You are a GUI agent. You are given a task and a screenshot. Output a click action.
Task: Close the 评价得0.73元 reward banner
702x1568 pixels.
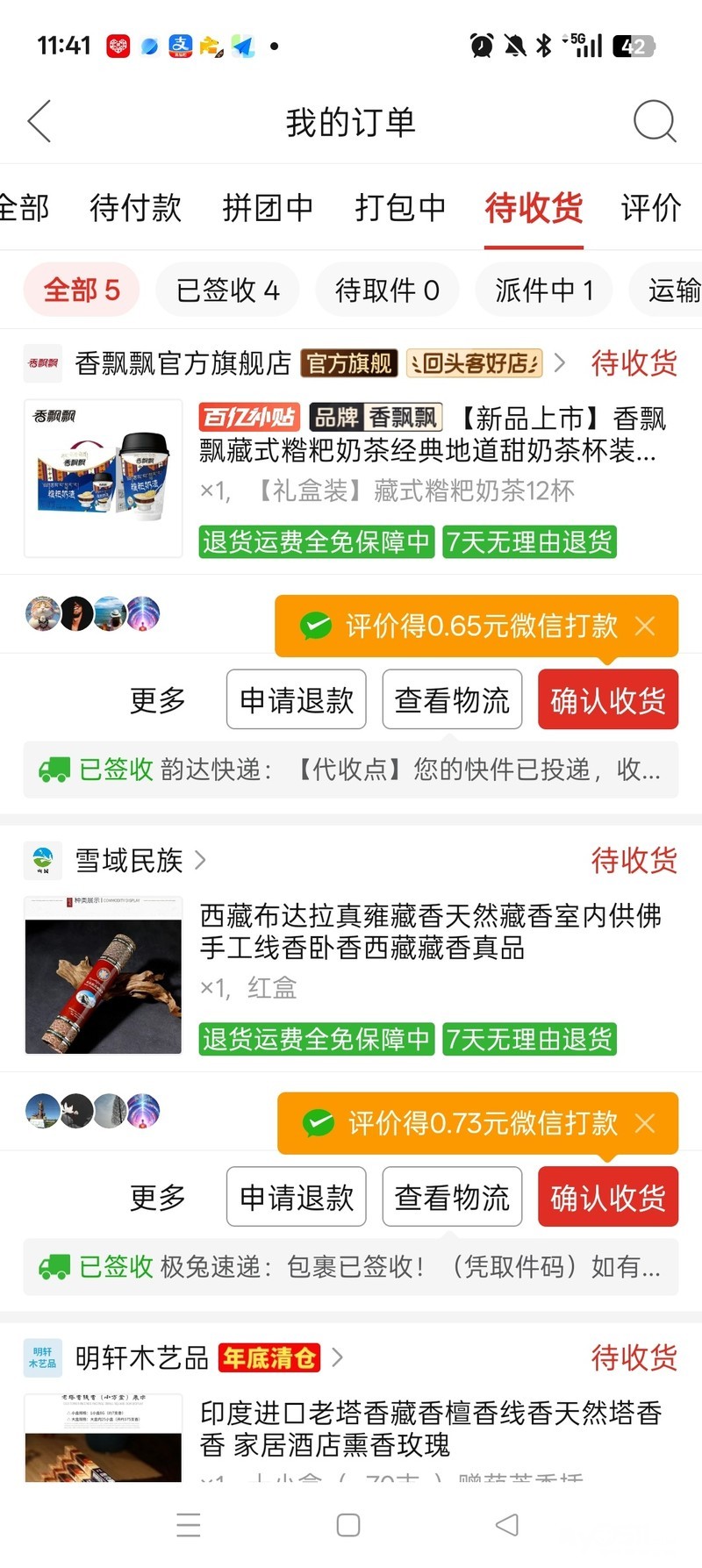point(645,1123)
